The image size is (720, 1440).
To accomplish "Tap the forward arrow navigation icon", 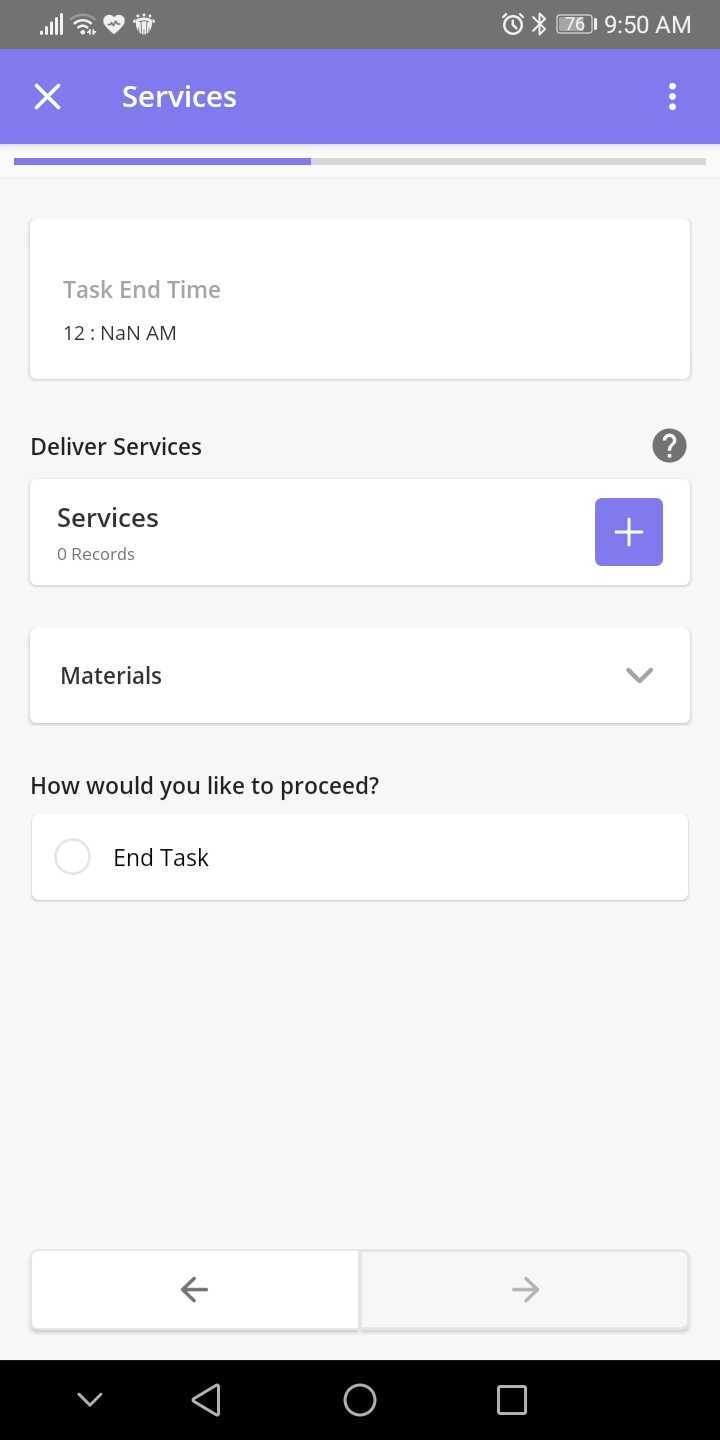I will pyautogui.click(x=524, y=1289).
